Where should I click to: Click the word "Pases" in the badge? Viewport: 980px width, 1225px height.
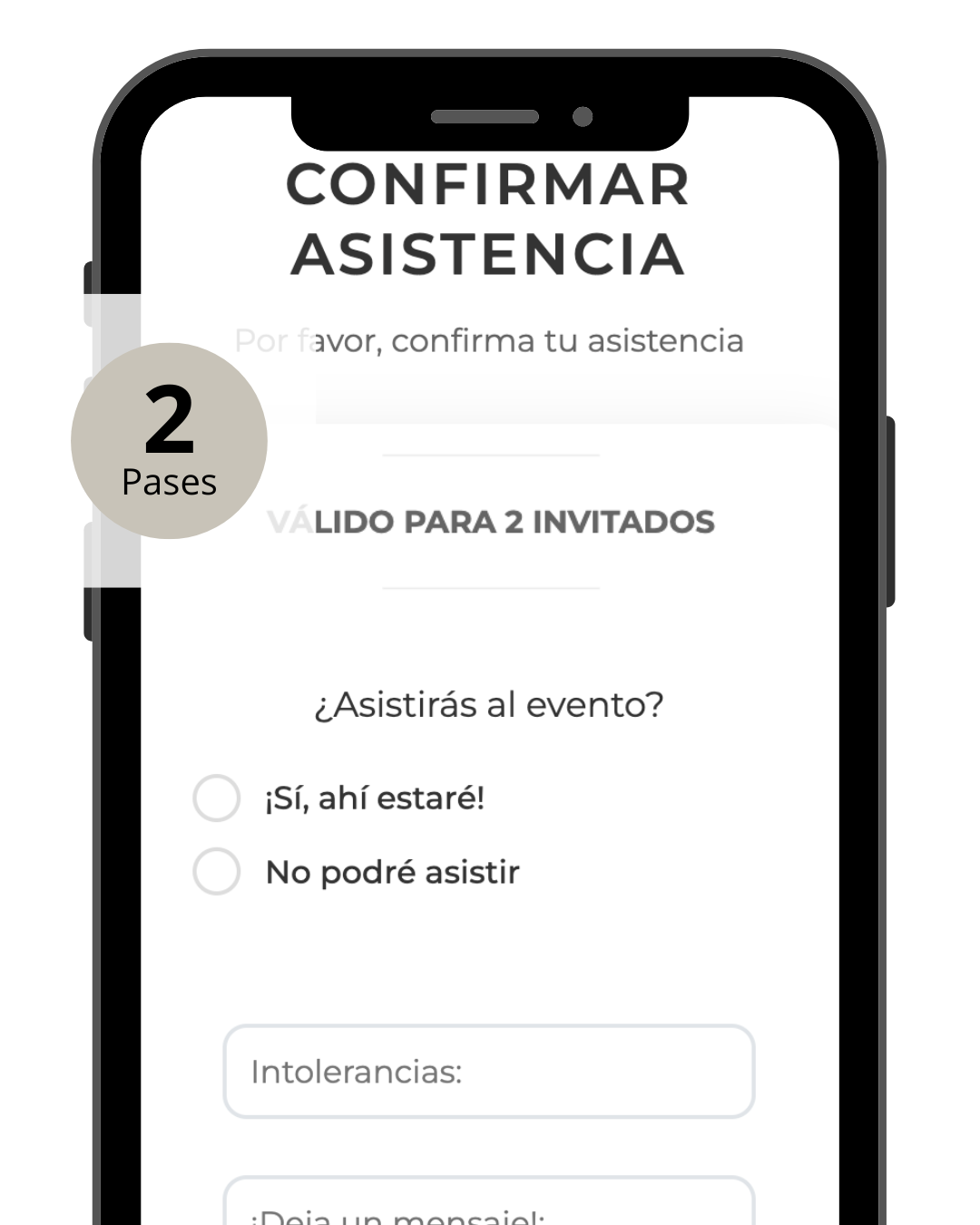(169, 481)
